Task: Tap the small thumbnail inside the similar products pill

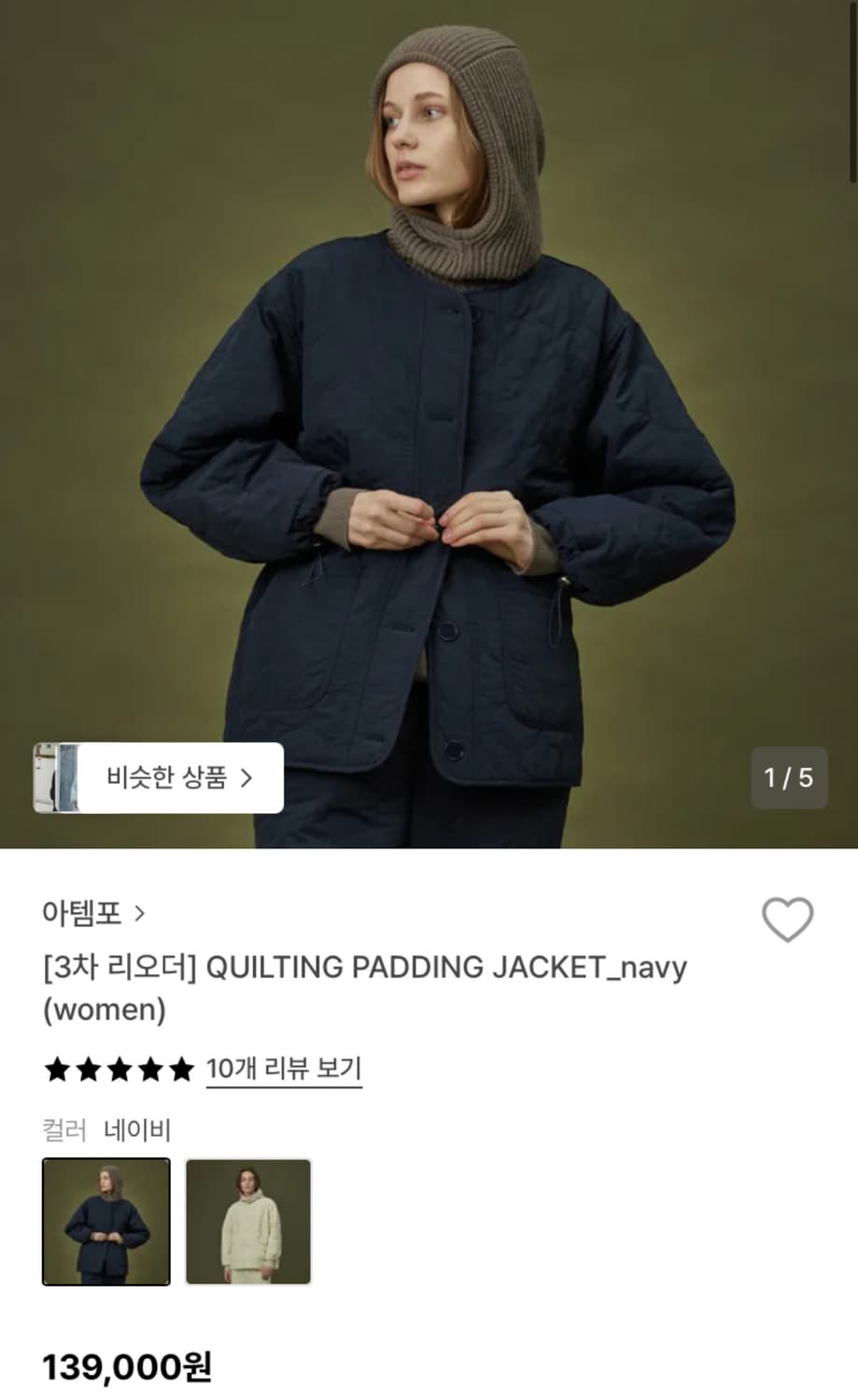Action: pyautogui.click(x=54, y=777)
